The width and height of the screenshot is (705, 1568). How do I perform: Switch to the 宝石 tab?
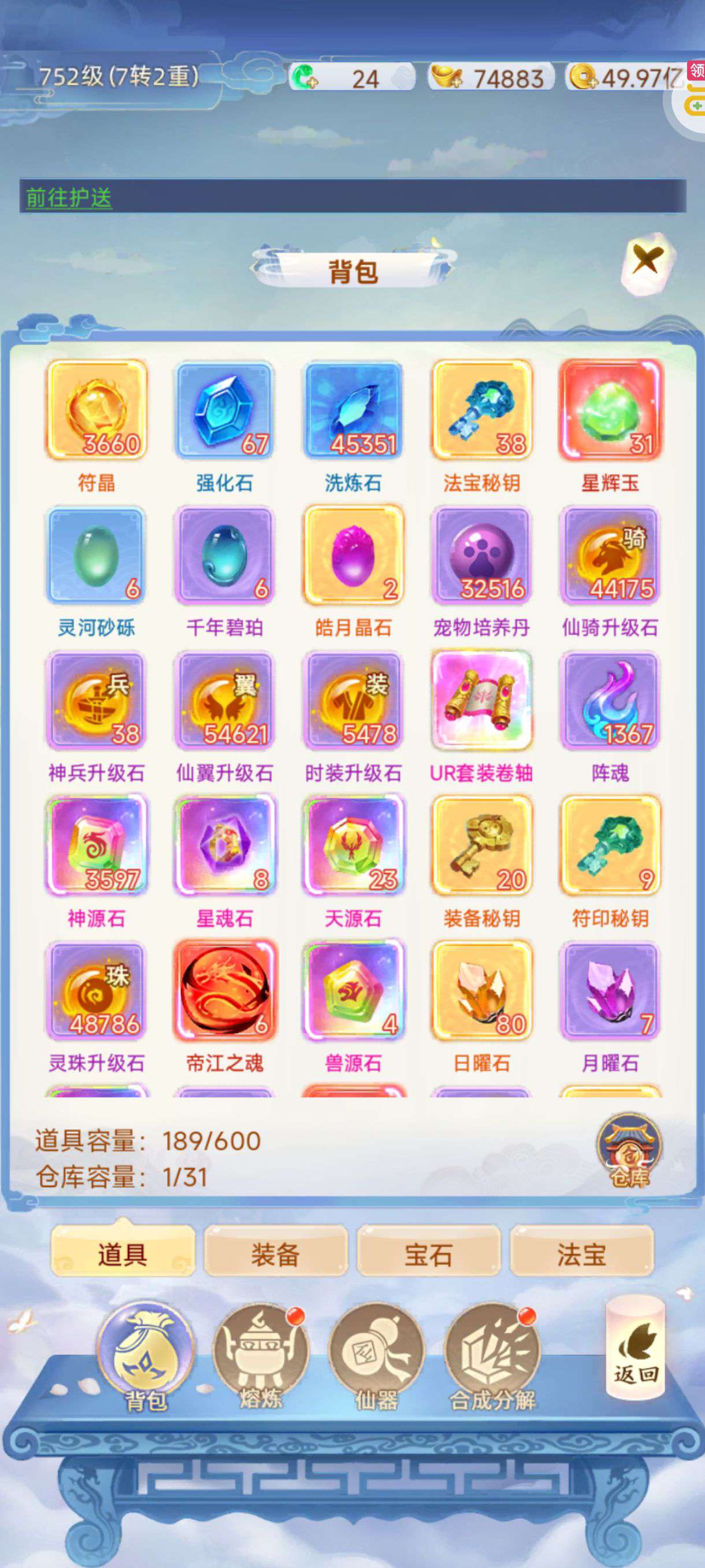tap(428, 1255)
